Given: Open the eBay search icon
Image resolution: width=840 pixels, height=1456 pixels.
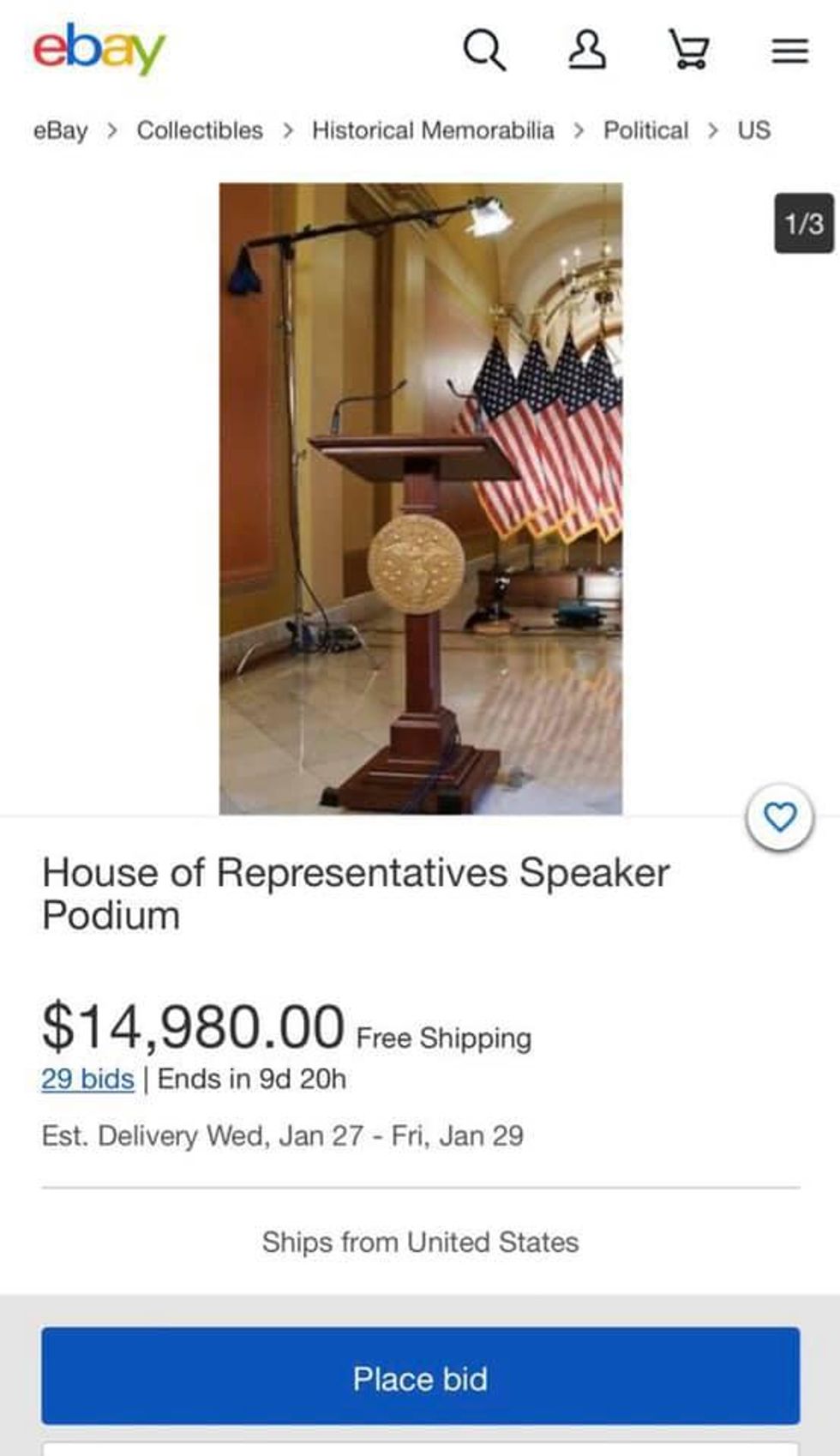Looking at the screenshot, I should point(484,50).
